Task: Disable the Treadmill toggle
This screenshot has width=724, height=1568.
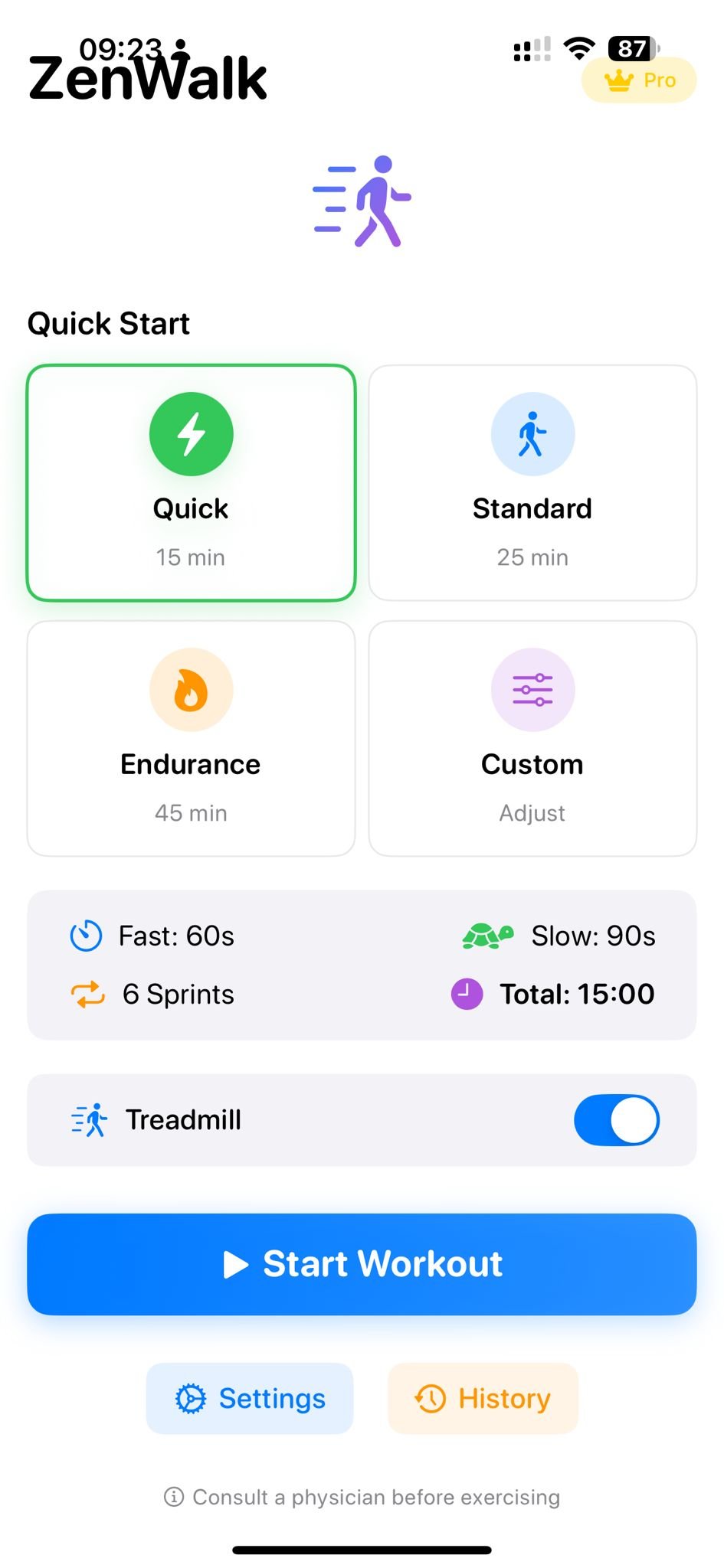Action: (615, 1119)
